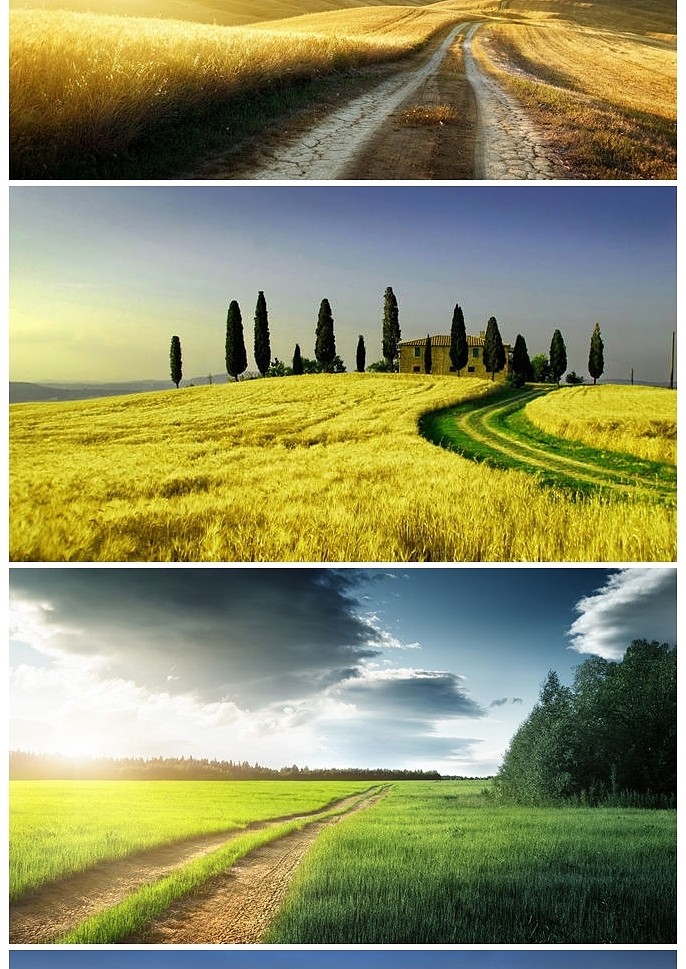Image resolution: width=686 pixels, height=969 pixels.
Task: Open the dirt road through golden wheat wallpaper
Action: coord(342,90)
